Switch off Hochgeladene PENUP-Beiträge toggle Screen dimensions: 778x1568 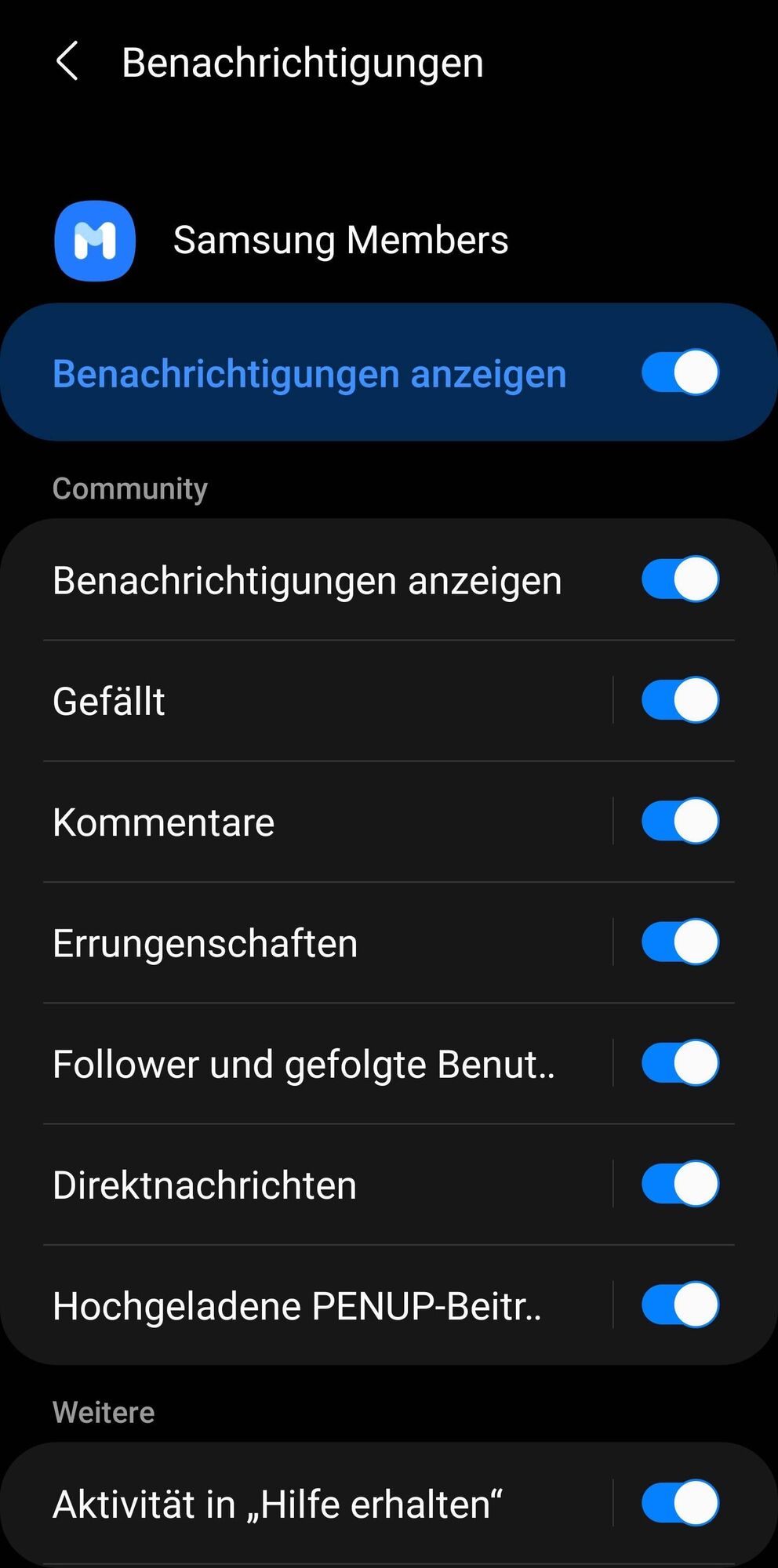point(679,1305)
